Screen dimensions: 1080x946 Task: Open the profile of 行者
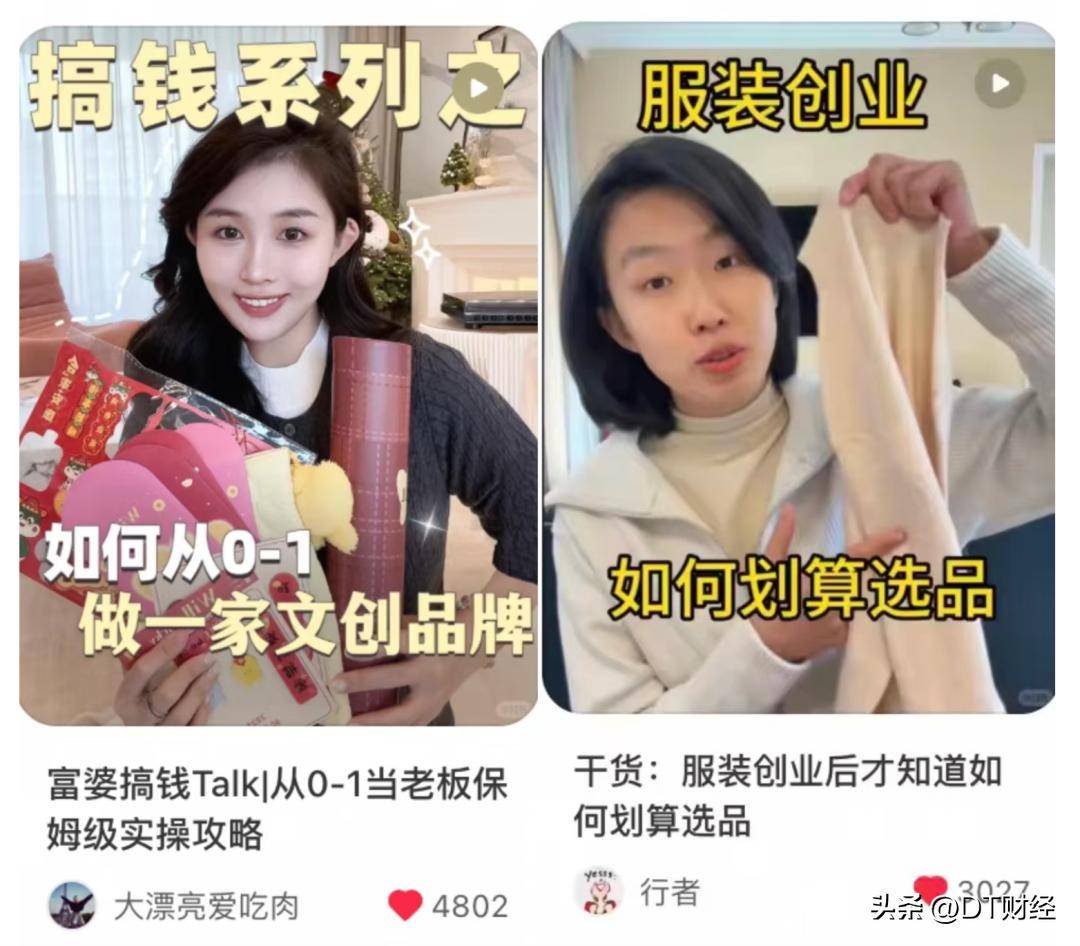[598, 891]
